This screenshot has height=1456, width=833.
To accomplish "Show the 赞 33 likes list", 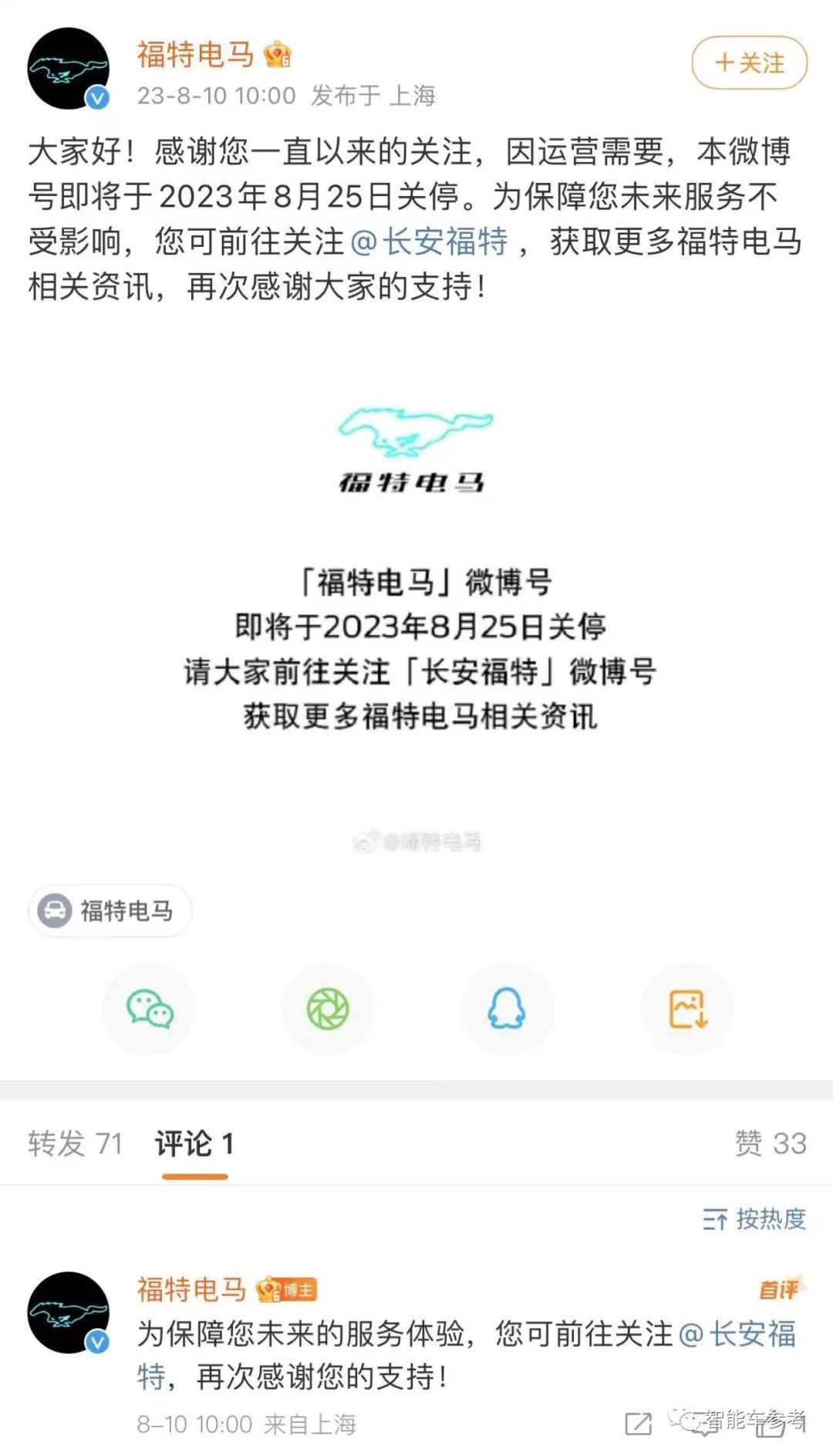I will [770, 1144].
